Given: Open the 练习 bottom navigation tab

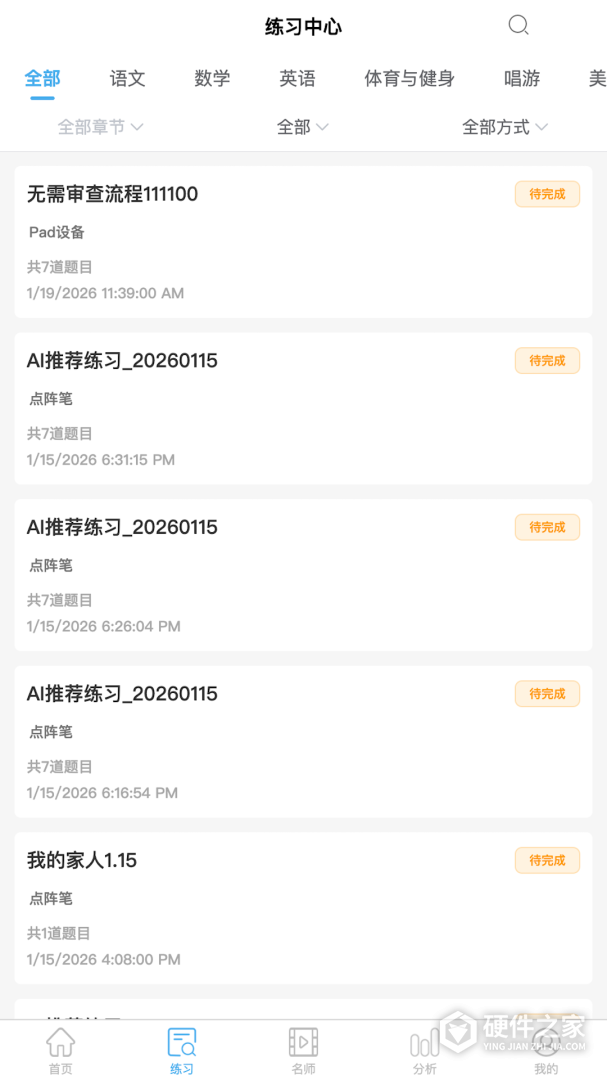Looking at the screenshot, I should tap(182, 1050).
